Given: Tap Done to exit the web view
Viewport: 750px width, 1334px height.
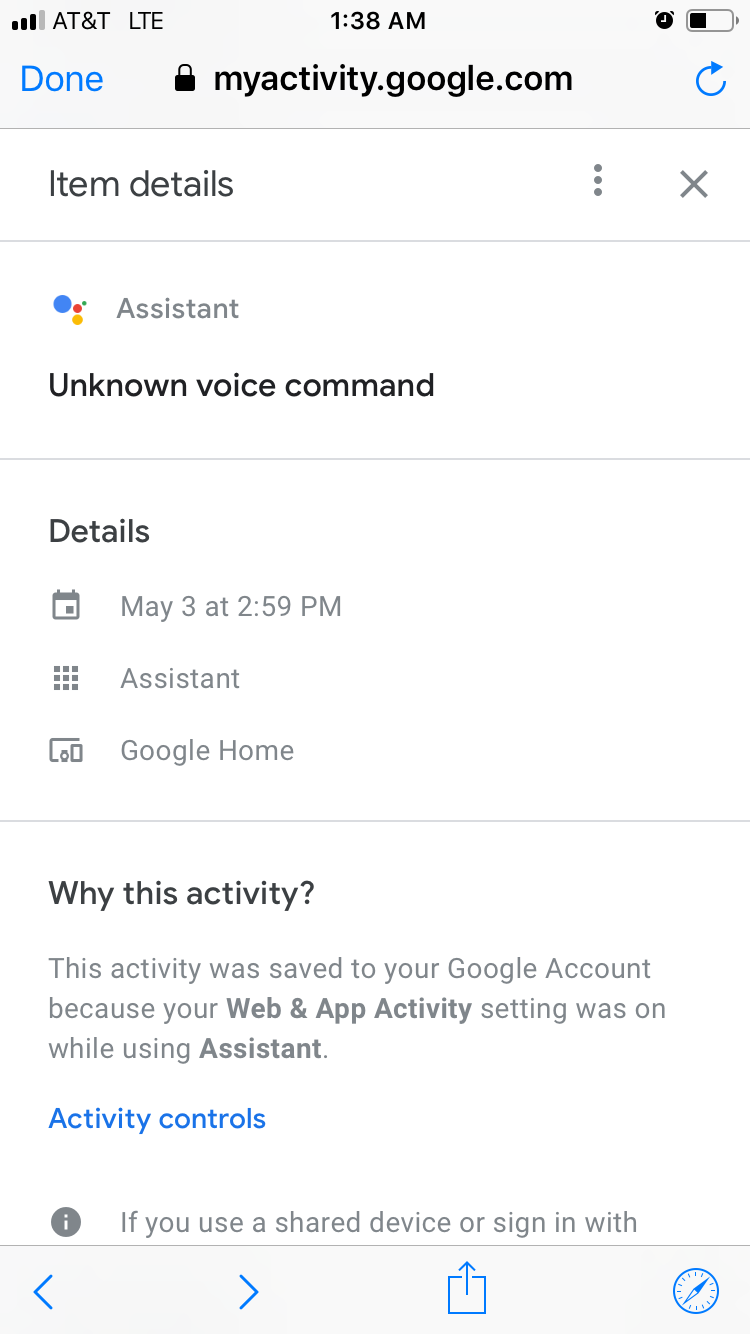Looking at the screenshot, I should tap(61, 78).
